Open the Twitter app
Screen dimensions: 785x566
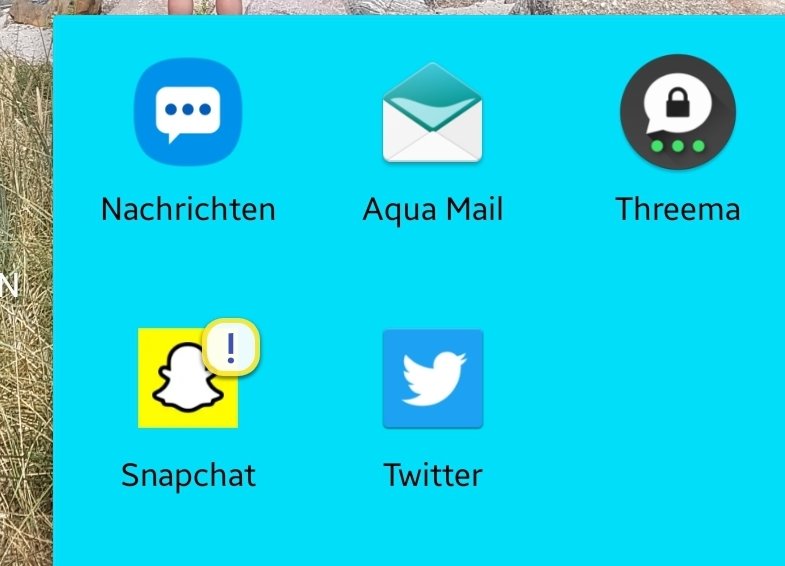click(433, 379)
